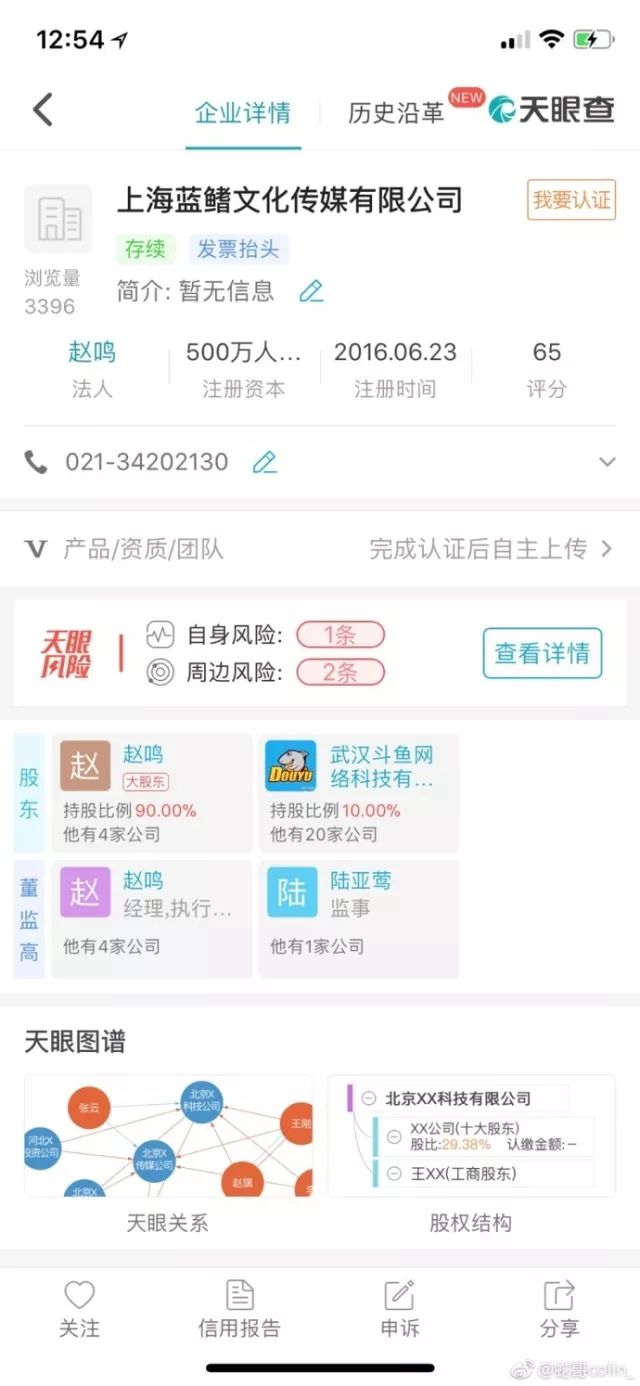Open supervisor 陆亚莺 card
Viewport: 640px width, 1386px height.
coord(359,918)
